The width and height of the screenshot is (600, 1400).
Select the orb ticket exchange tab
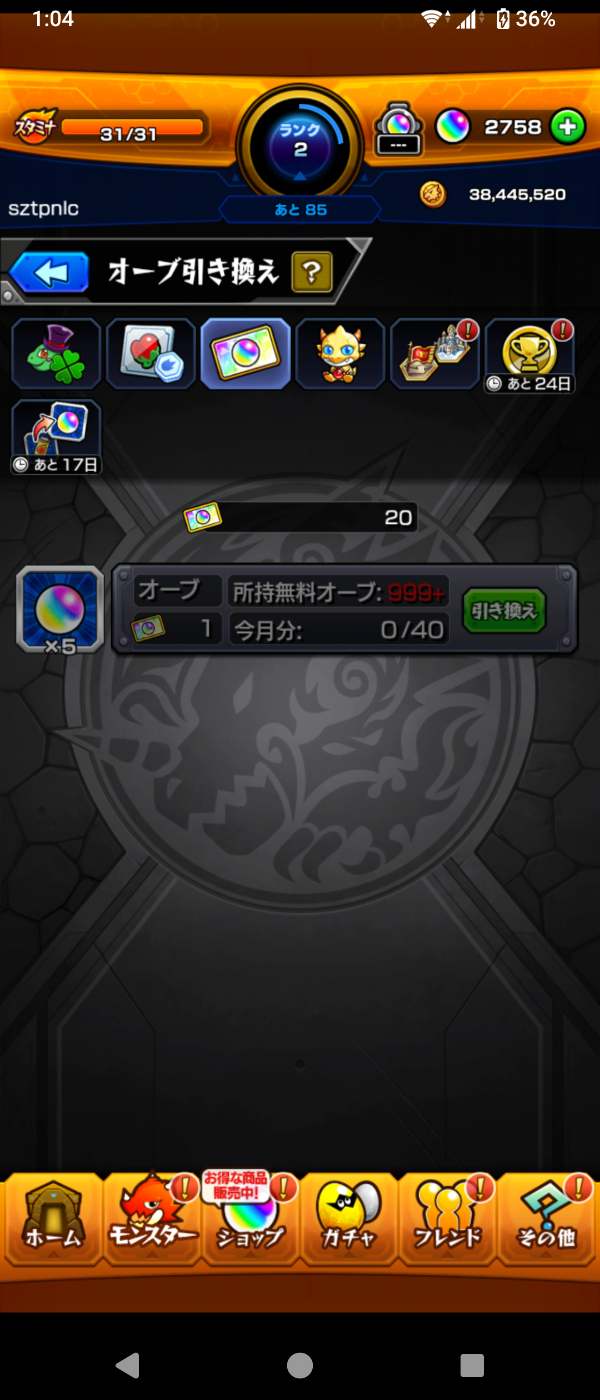(x=245, y=353)
